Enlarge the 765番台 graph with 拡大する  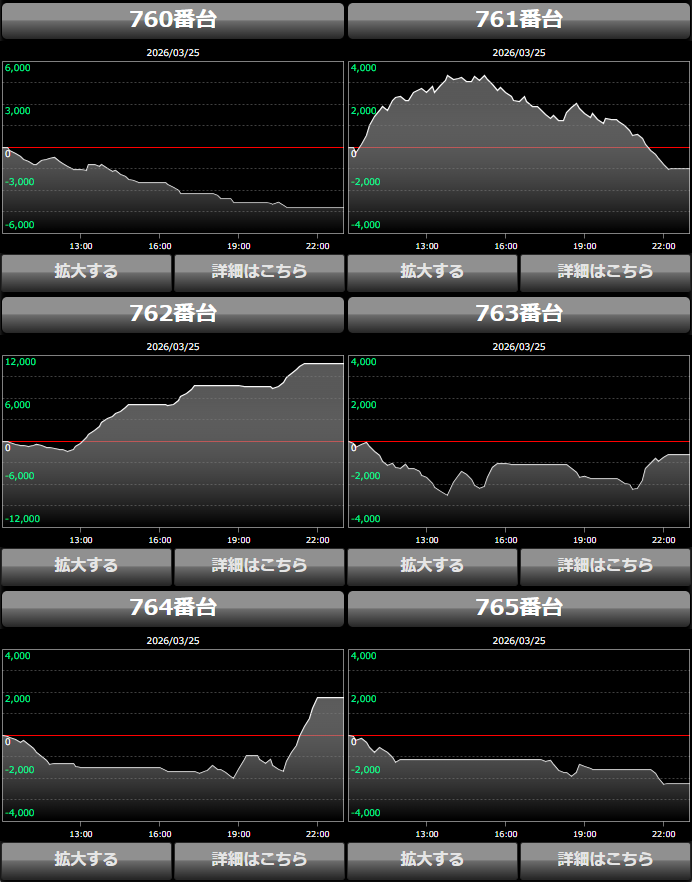pos(432,859)
